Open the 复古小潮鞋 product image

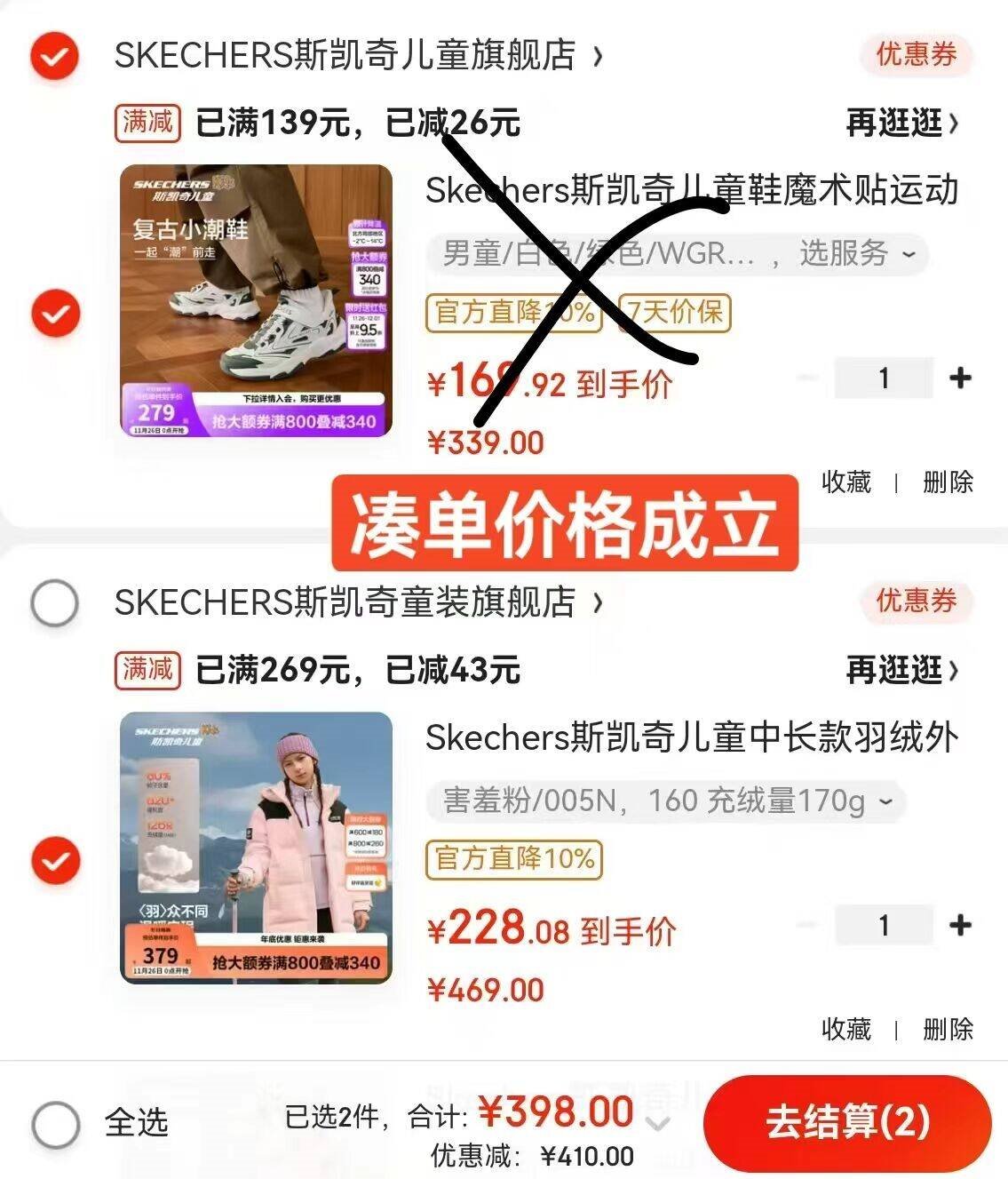click(x=257, y=300)
